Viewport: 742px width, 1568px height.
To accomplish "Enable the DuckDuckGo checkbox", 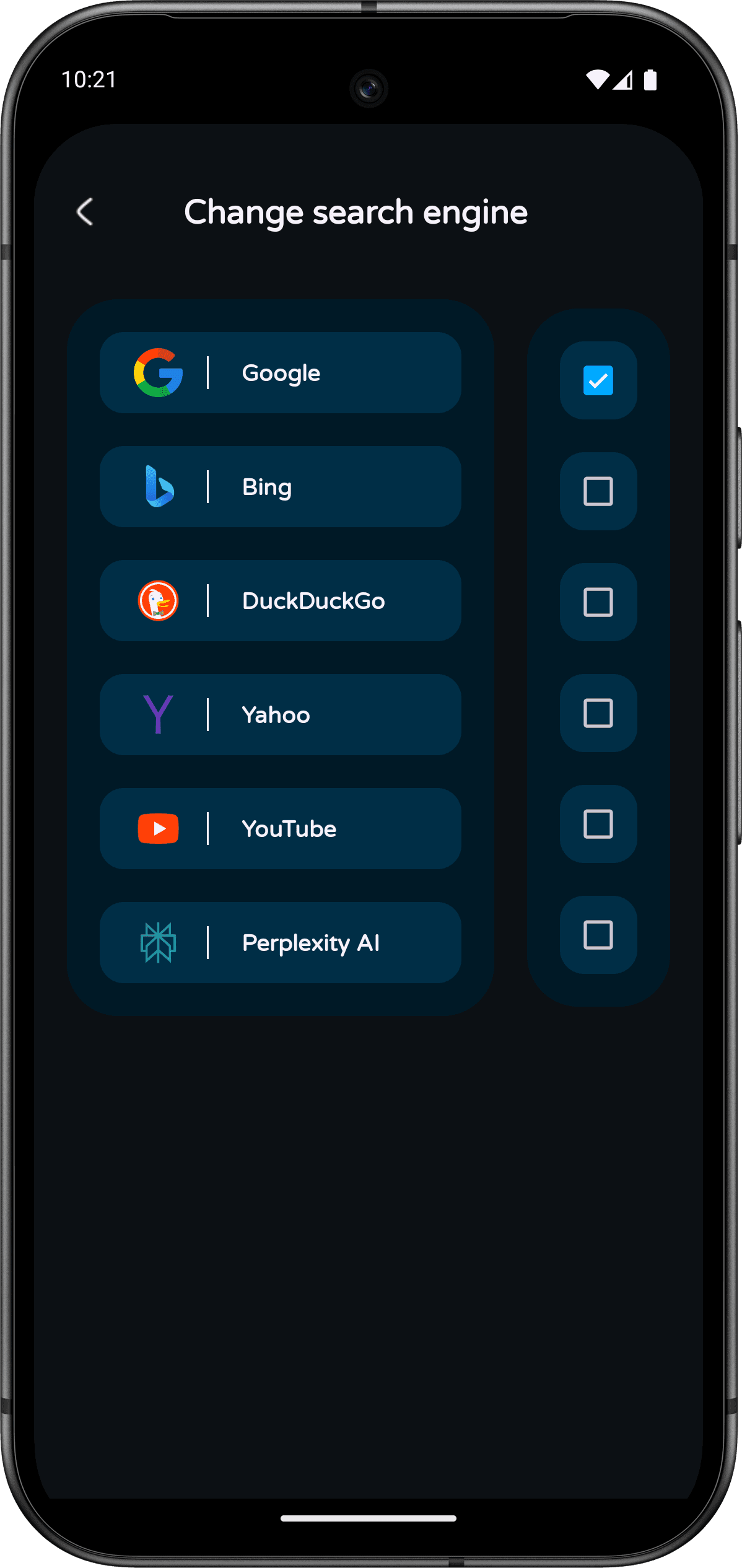I will tap(598, 602).
